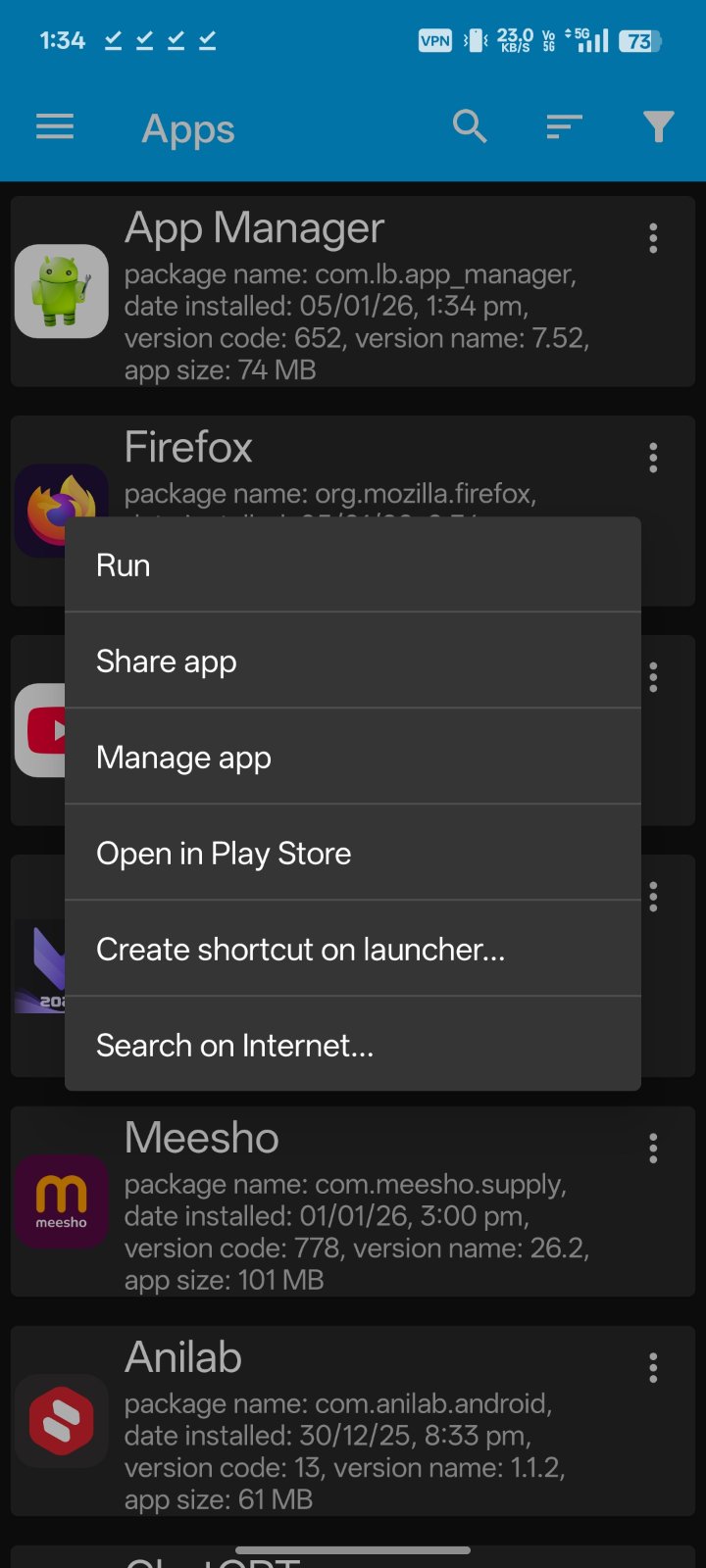Open the navigation drawer menu

[55, 127]
